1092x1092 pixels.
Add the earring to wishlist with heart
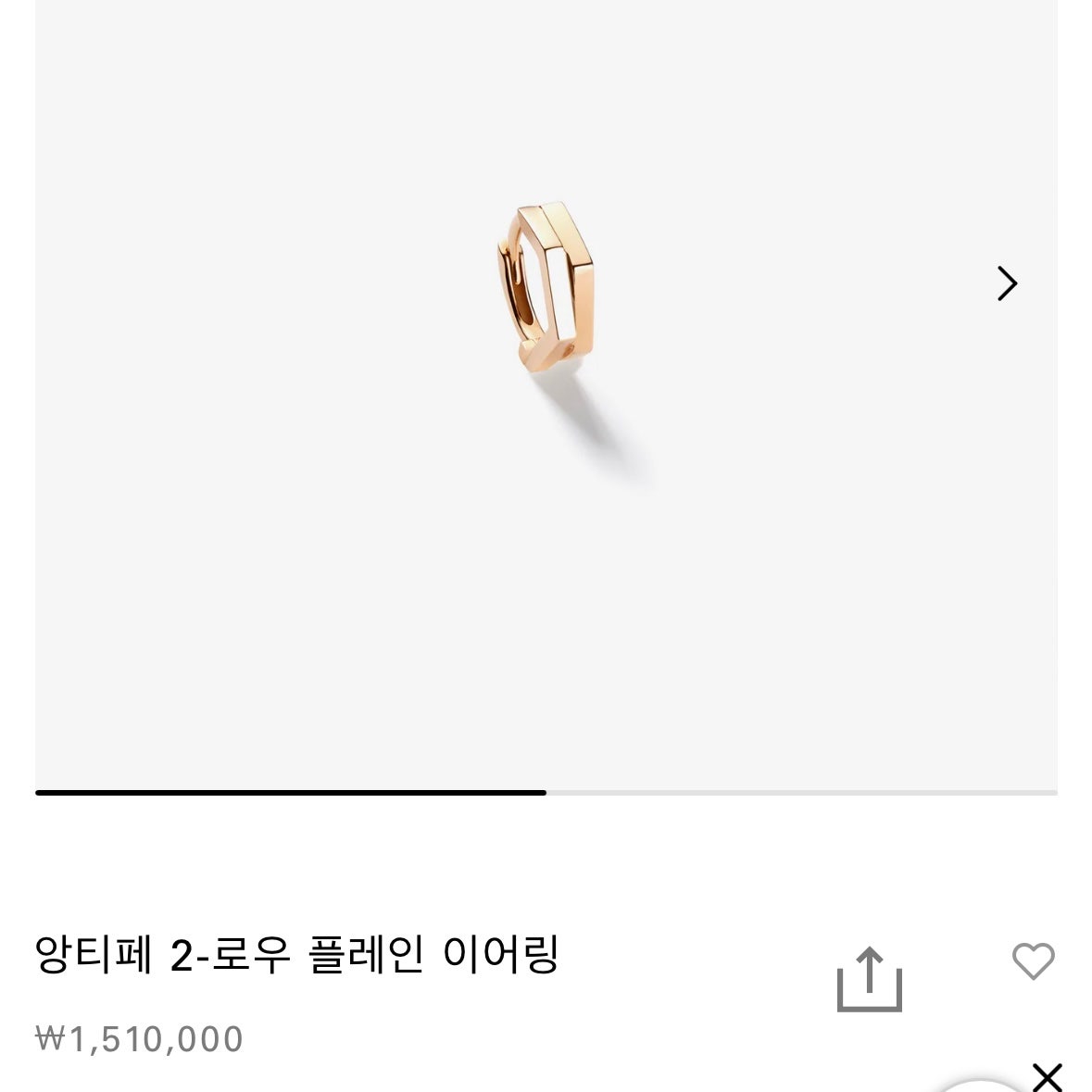[x=1033, y=960]
